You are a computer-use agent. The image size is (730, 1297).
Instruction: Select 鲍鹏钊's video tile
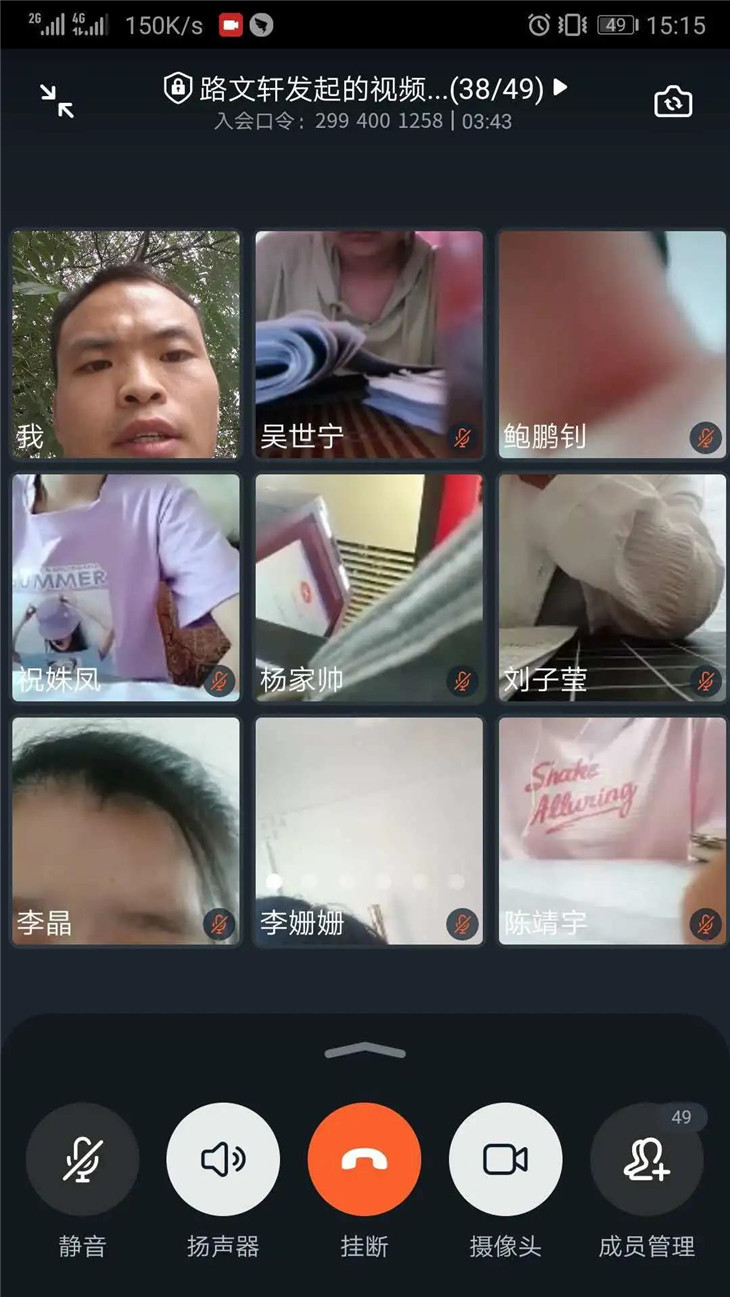[612, 345]
